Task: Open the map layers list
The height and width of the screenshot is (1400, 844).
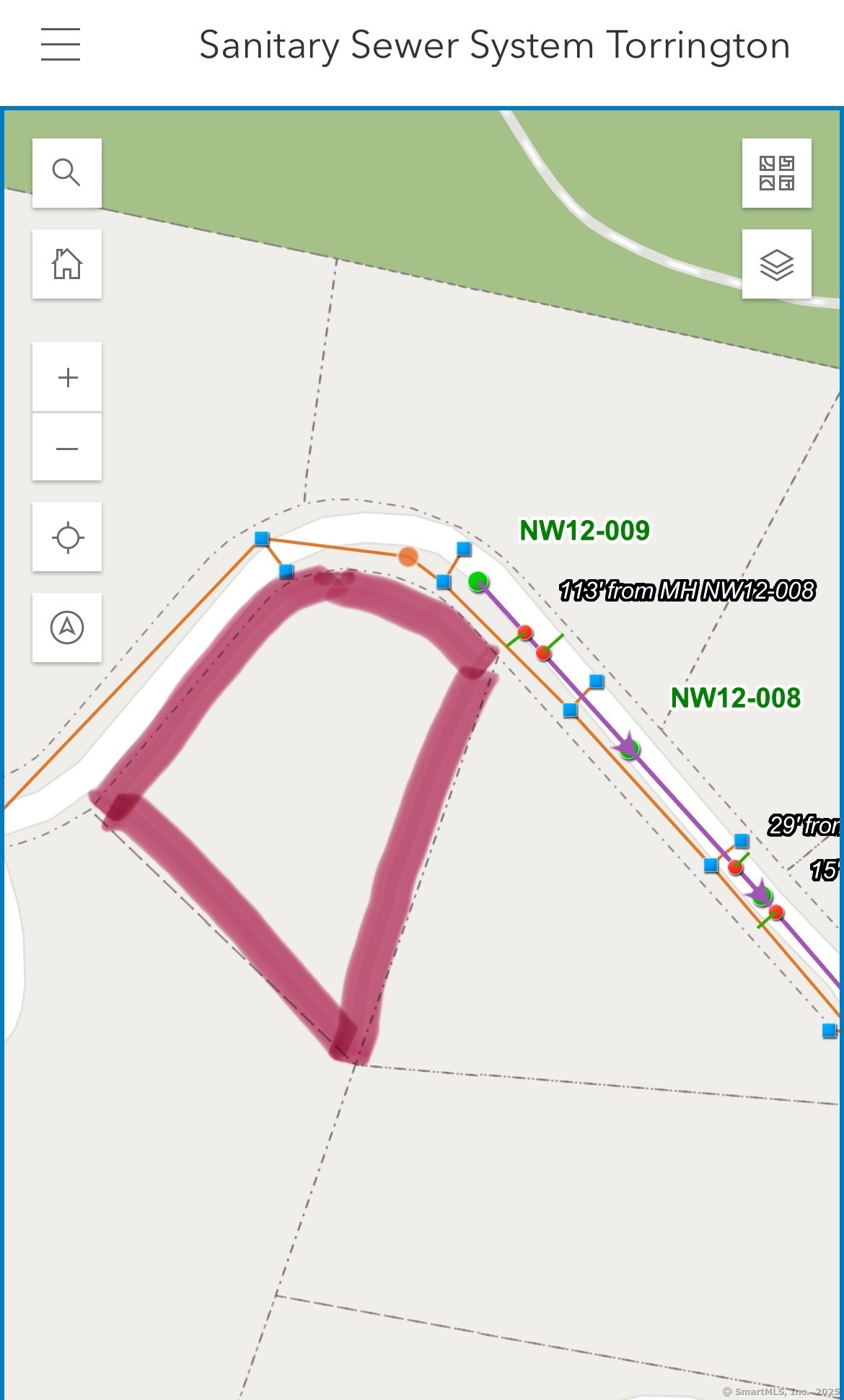Action: click(x=777, y=264)
